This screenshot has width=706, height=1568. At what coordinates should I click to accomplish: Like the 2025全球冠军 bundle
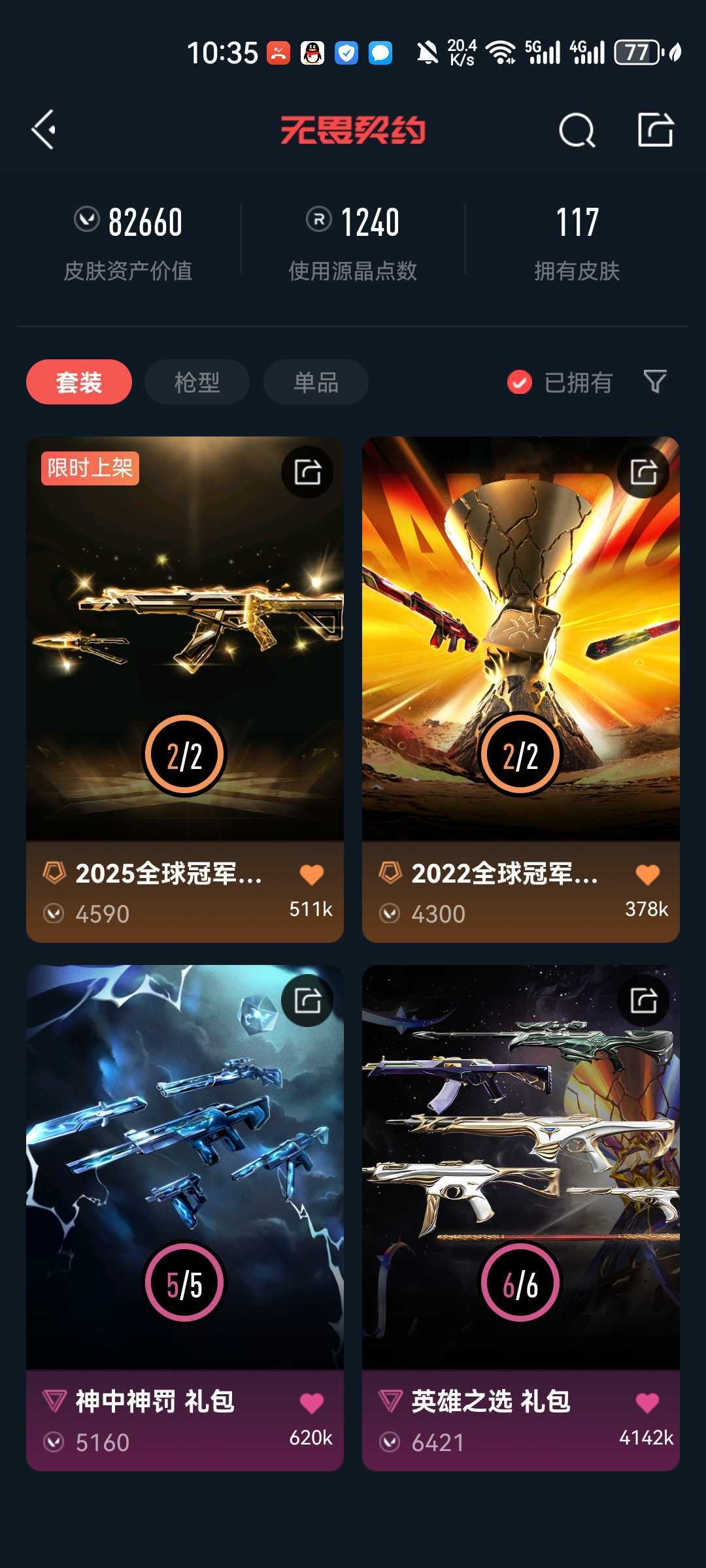pyautogui.click(x=312, y=875)
